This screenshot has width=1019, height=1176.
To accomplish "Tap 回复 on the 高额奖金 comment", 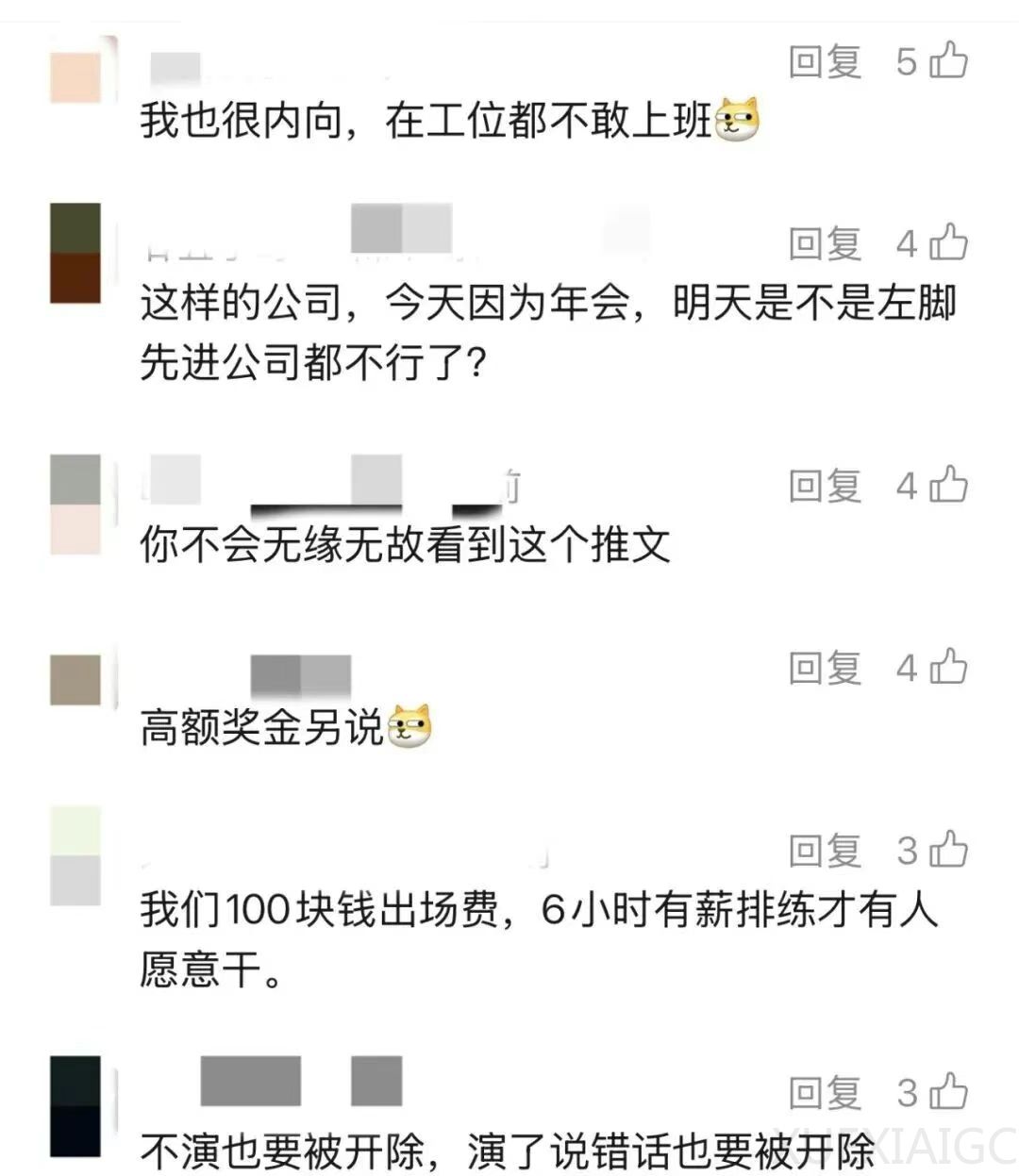I will tap(827, 665).
